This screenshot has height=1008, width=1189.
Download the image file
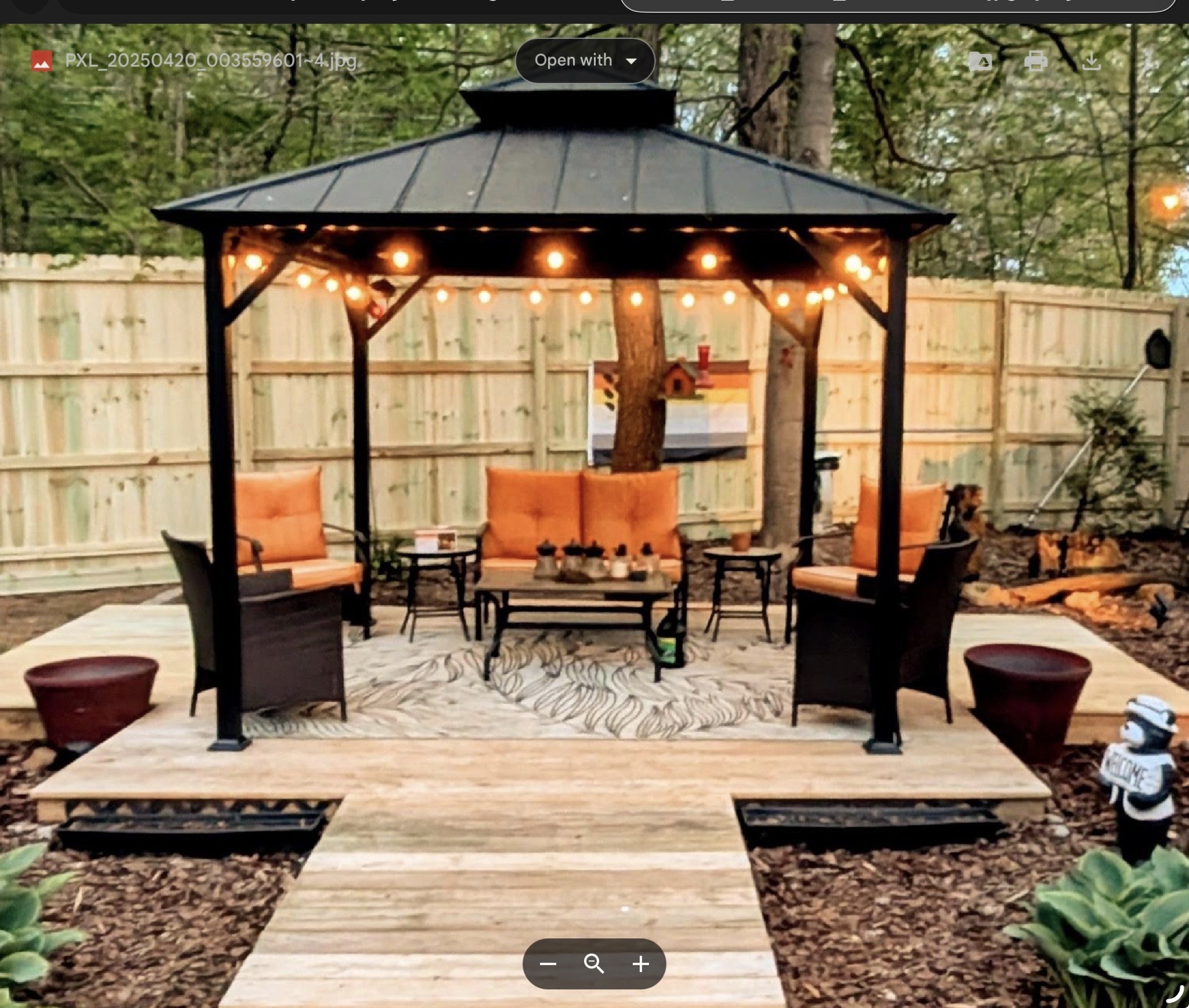tap(1091, 61)
